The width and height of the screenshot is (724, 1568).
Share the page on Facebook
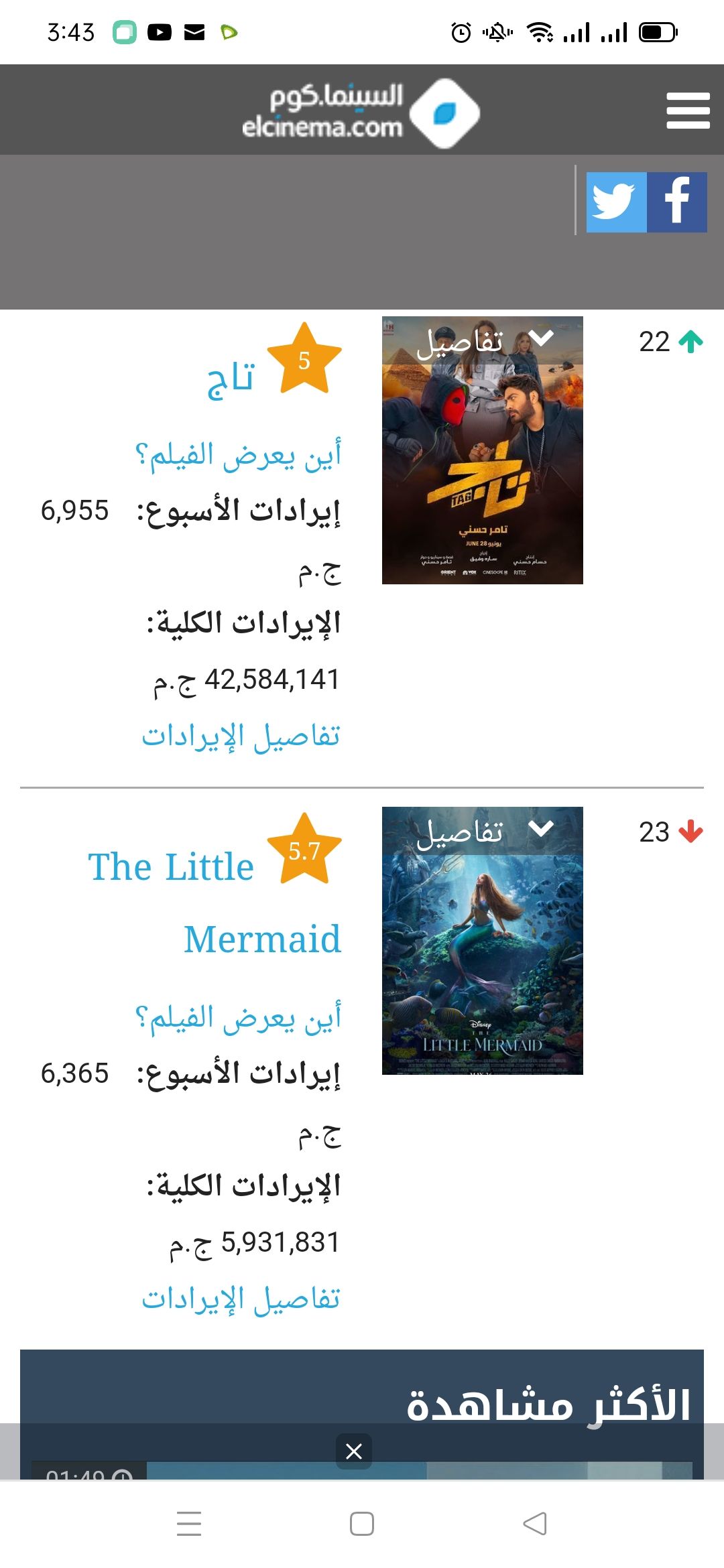pos(677,202)
